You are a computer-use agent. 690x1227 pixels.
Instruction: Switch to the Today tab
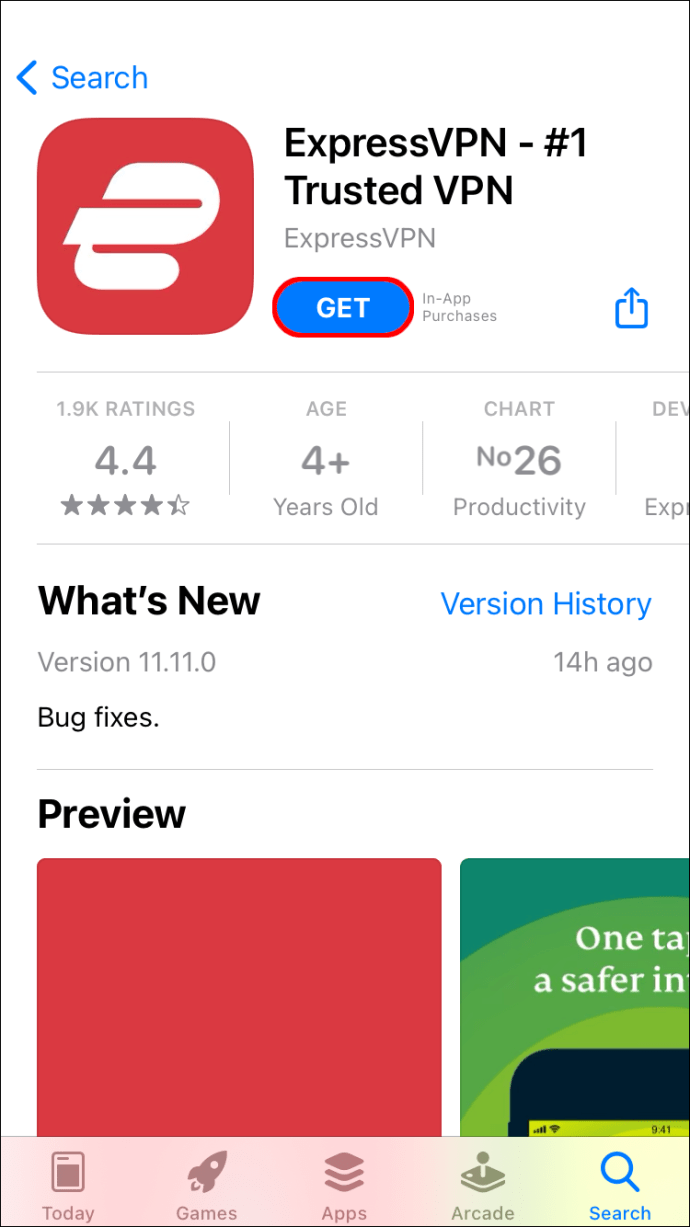click(68, 1186)
